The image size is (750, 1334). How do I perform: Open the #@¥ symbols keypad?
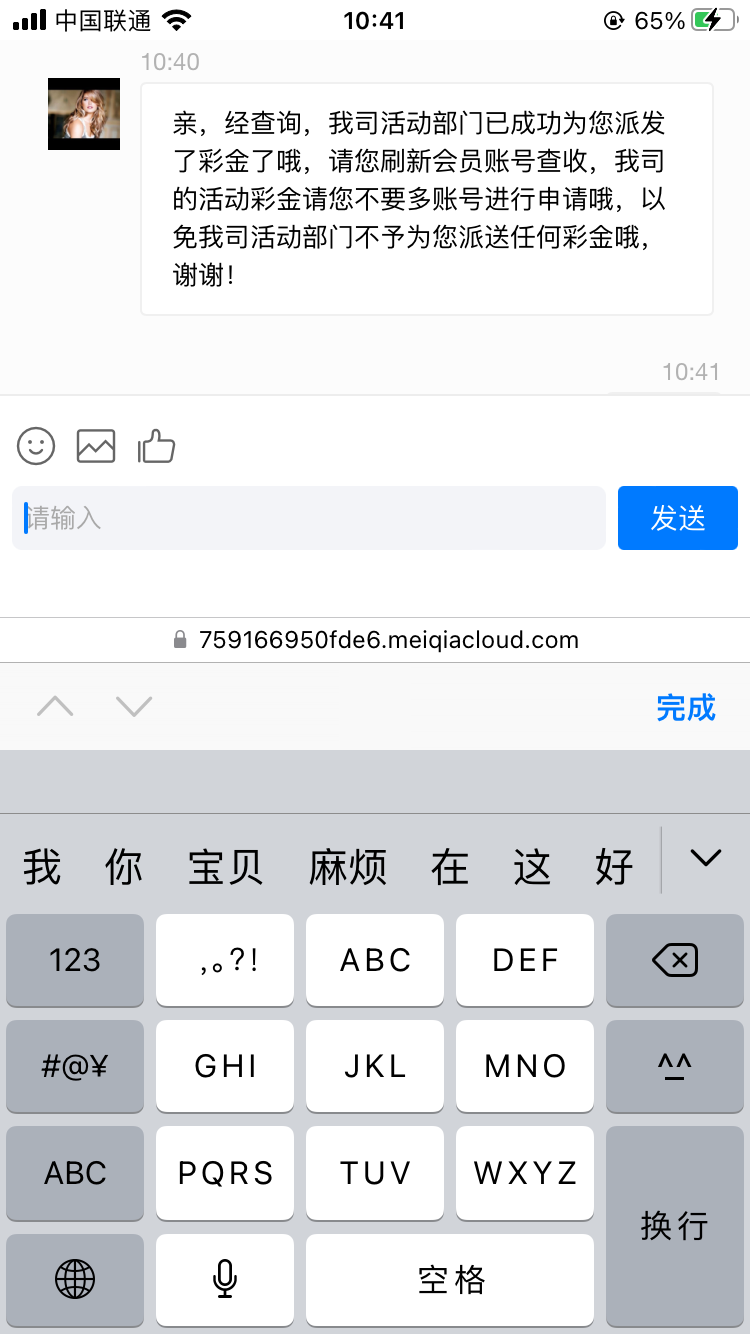(x=75, y=1066)
